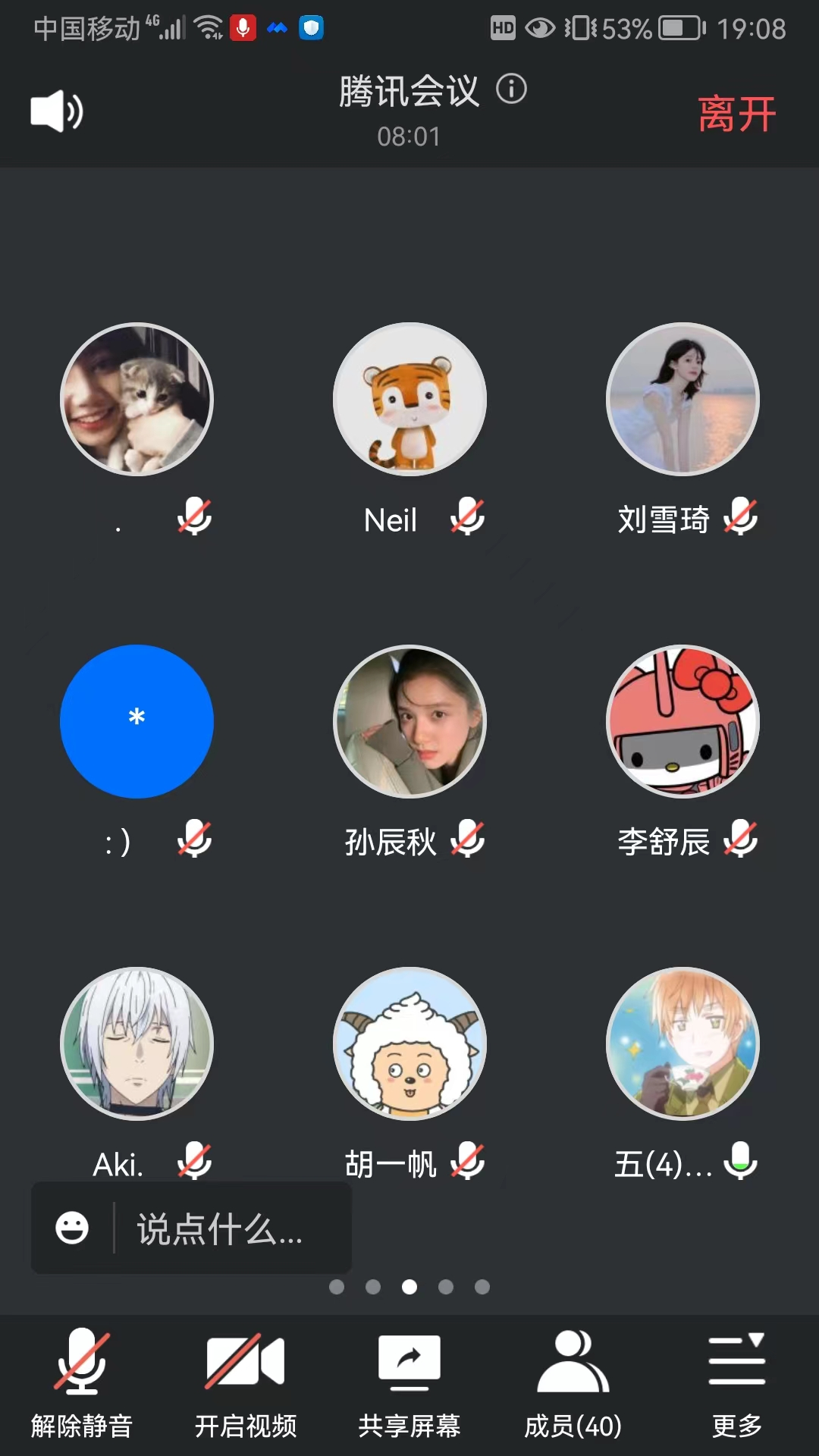The image size is (819, 1456).
Task: Select Neil's participant tile
Action: coord(409,400)
